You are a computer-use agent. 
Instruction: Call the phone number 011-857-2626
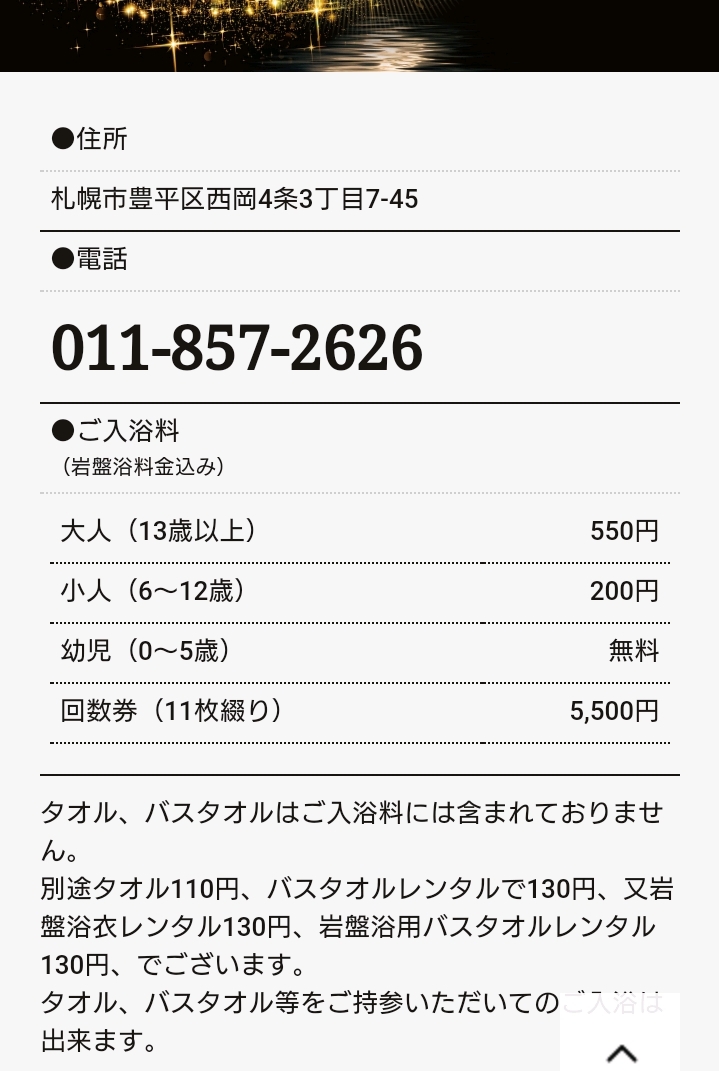tap(237, 348)
